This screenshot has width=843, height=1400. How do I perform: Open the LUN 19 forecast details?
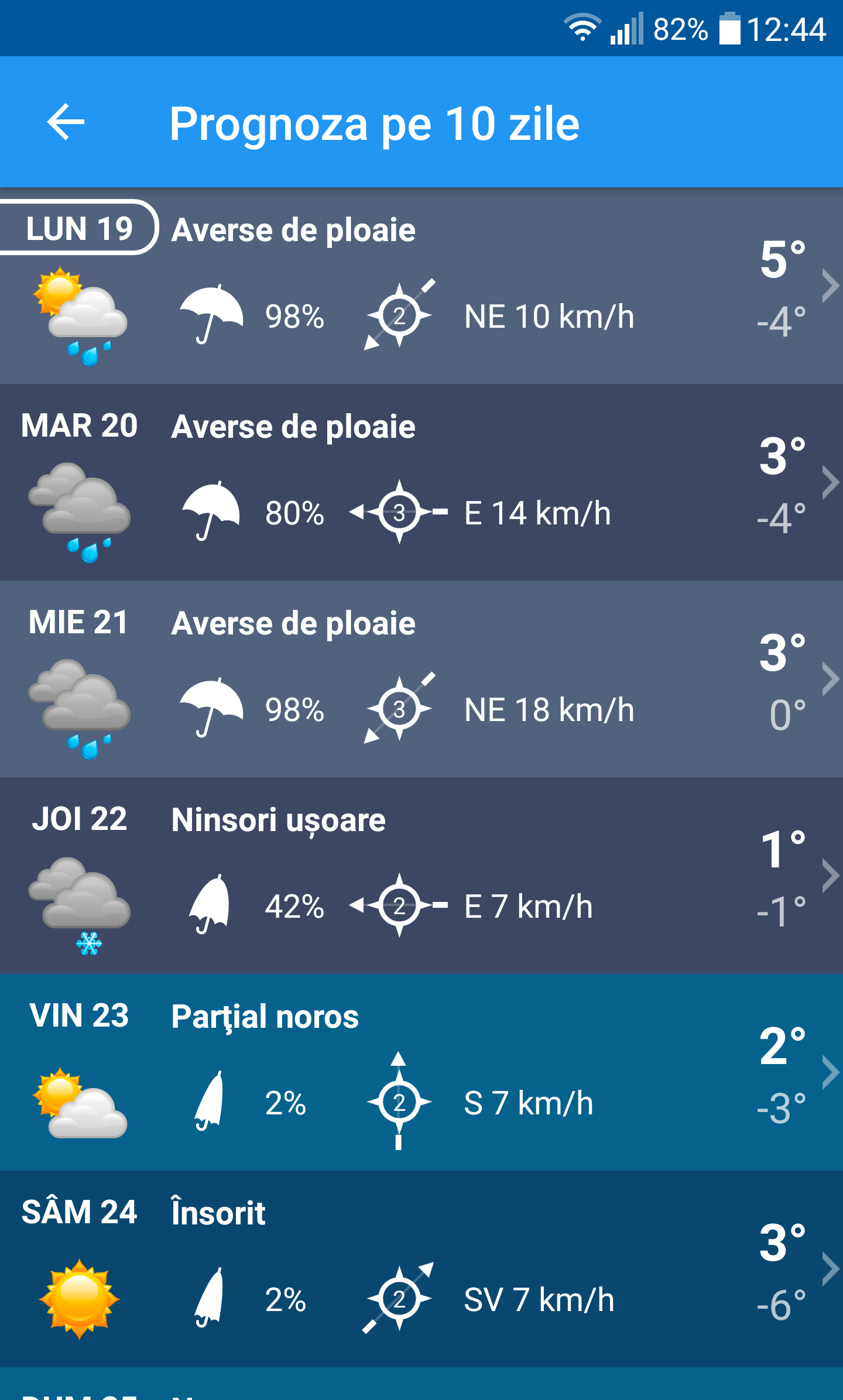(421, 286)
